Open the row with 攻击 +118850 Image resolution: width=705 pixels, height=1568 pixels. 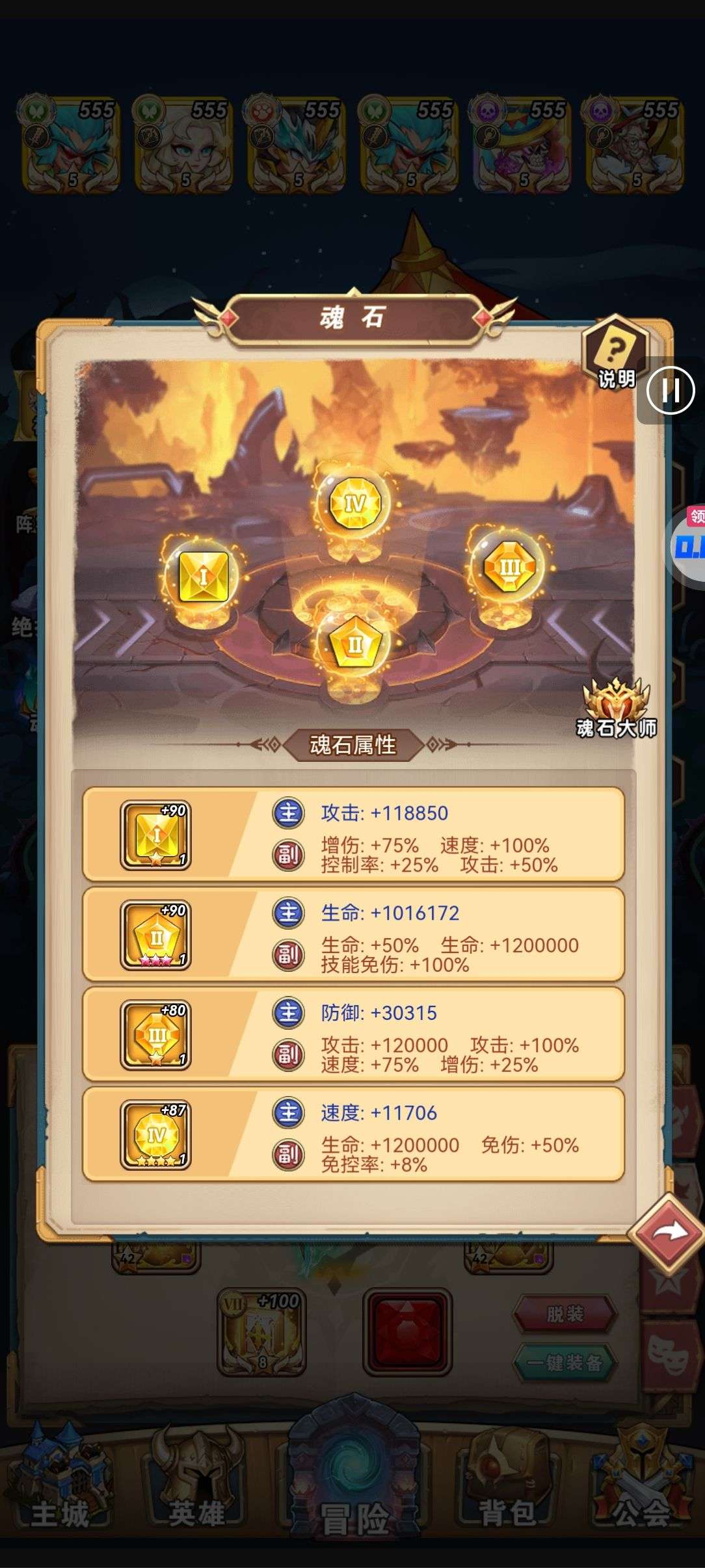point(353,835)
